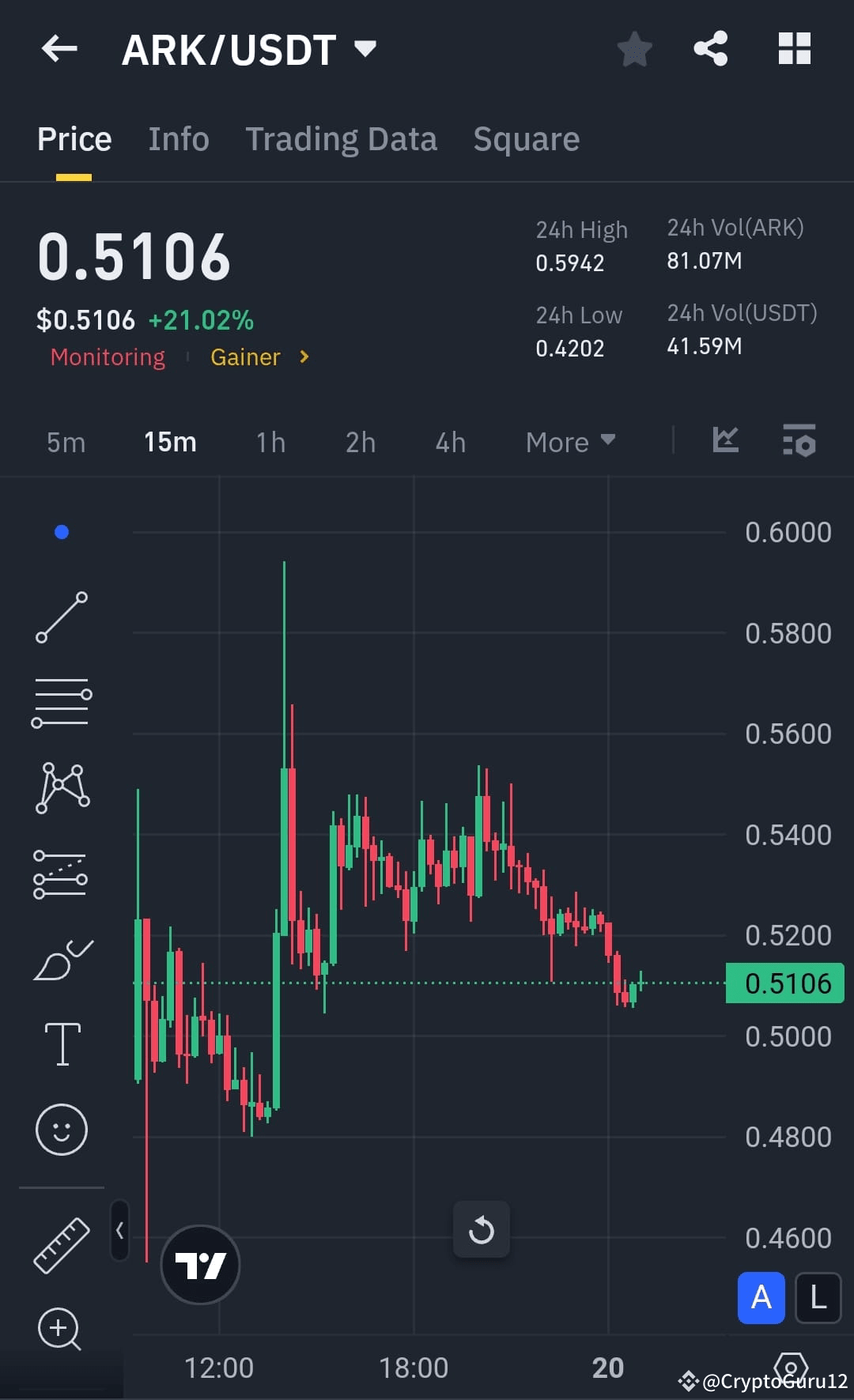Viewport: 854px width, 1400px height.
Task: Select the trend line drawing tool
Action: click(62, 616)
